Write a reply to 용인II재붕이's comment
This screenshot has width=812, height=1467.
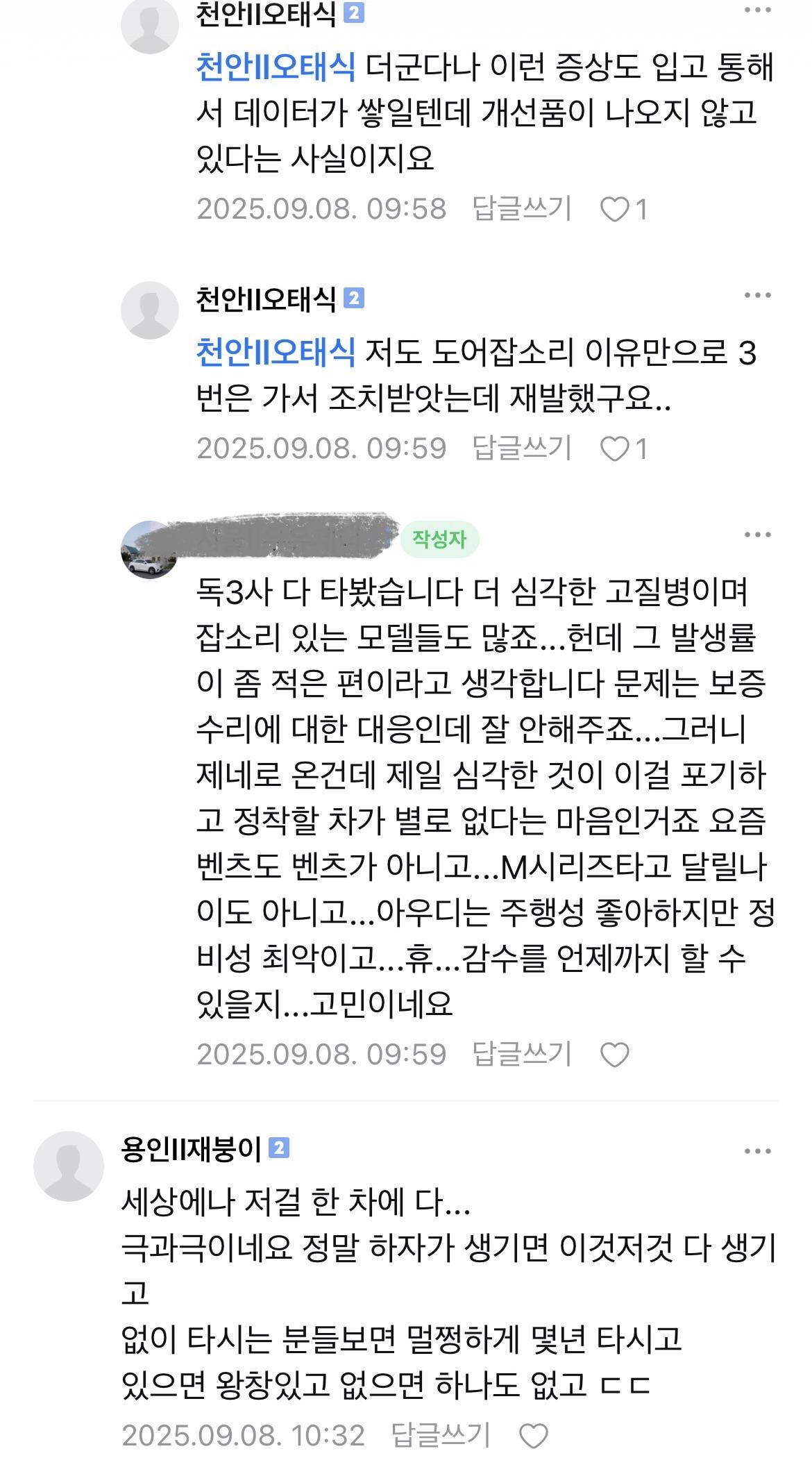[441, 1416]
